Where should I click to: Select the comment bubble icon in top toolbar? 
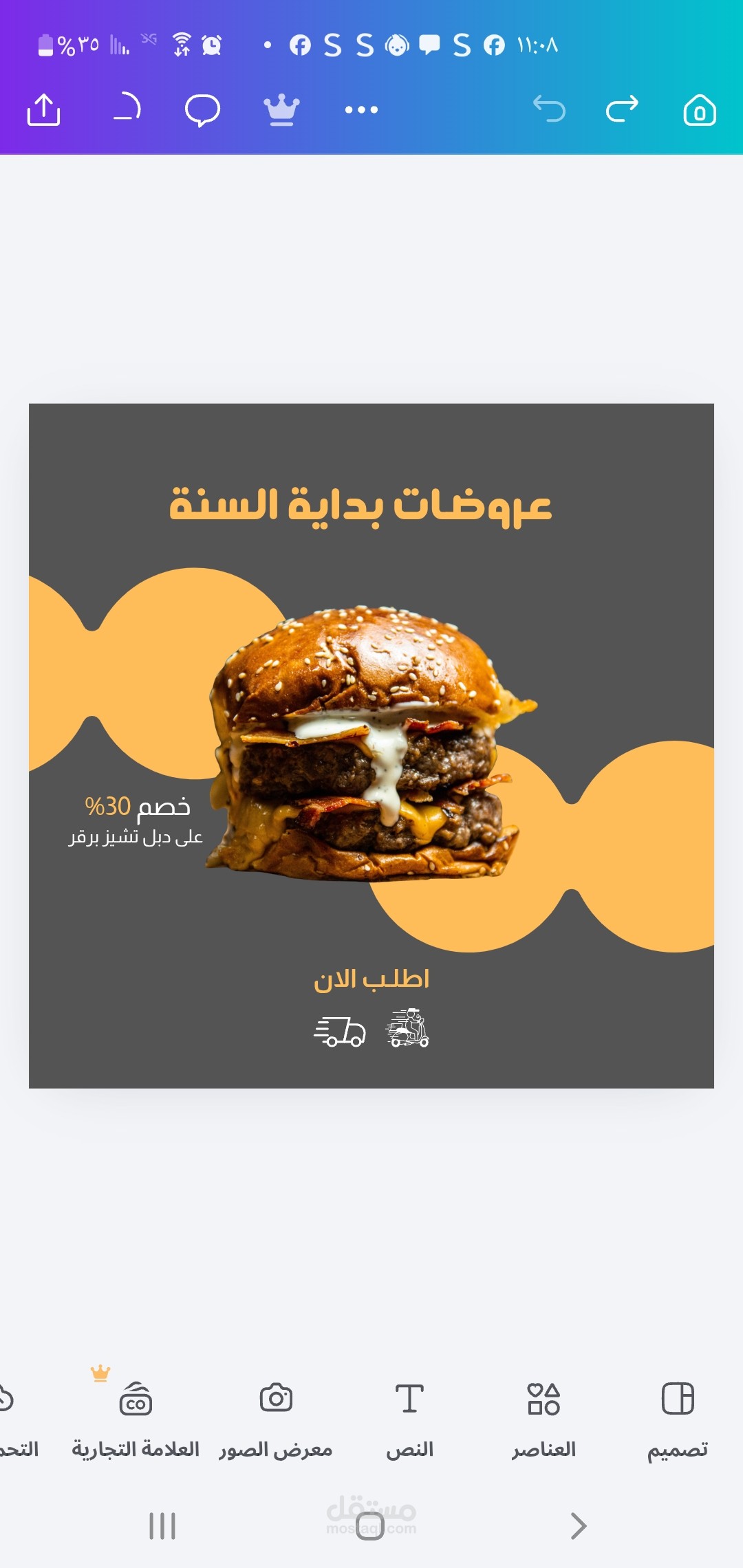click(202, 109)
